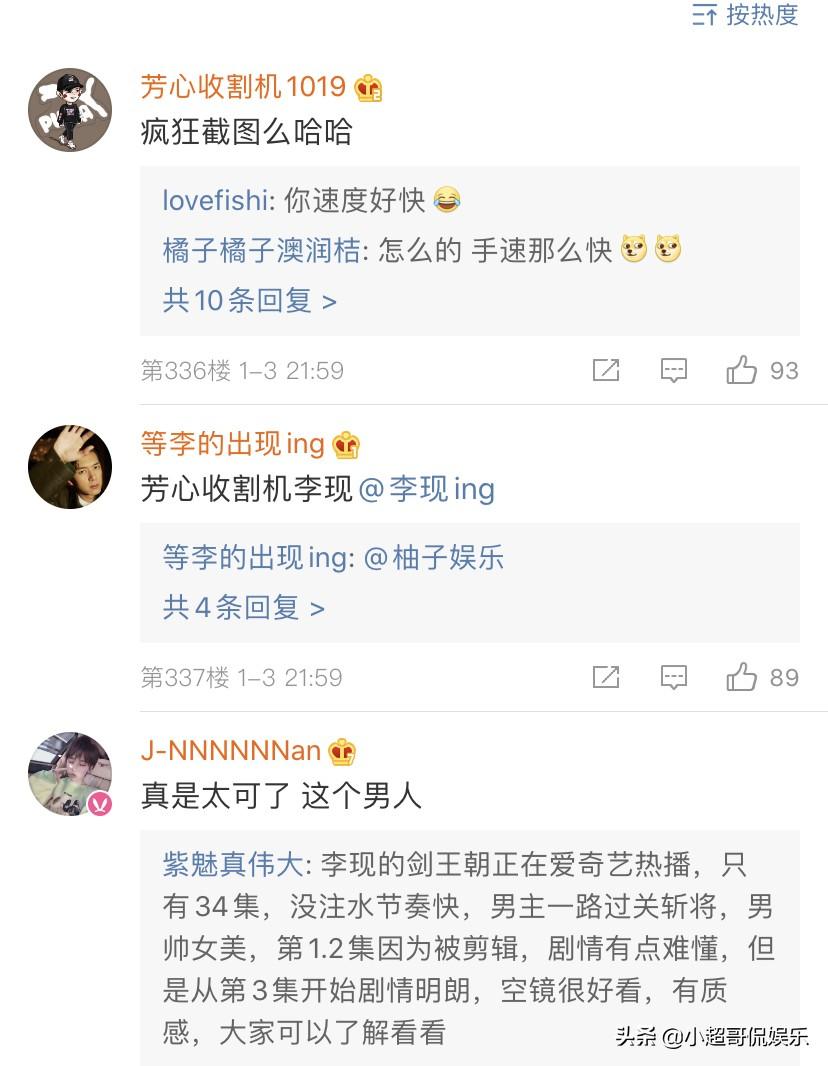Tap the username 芳心收割机1019

(243, 87)
